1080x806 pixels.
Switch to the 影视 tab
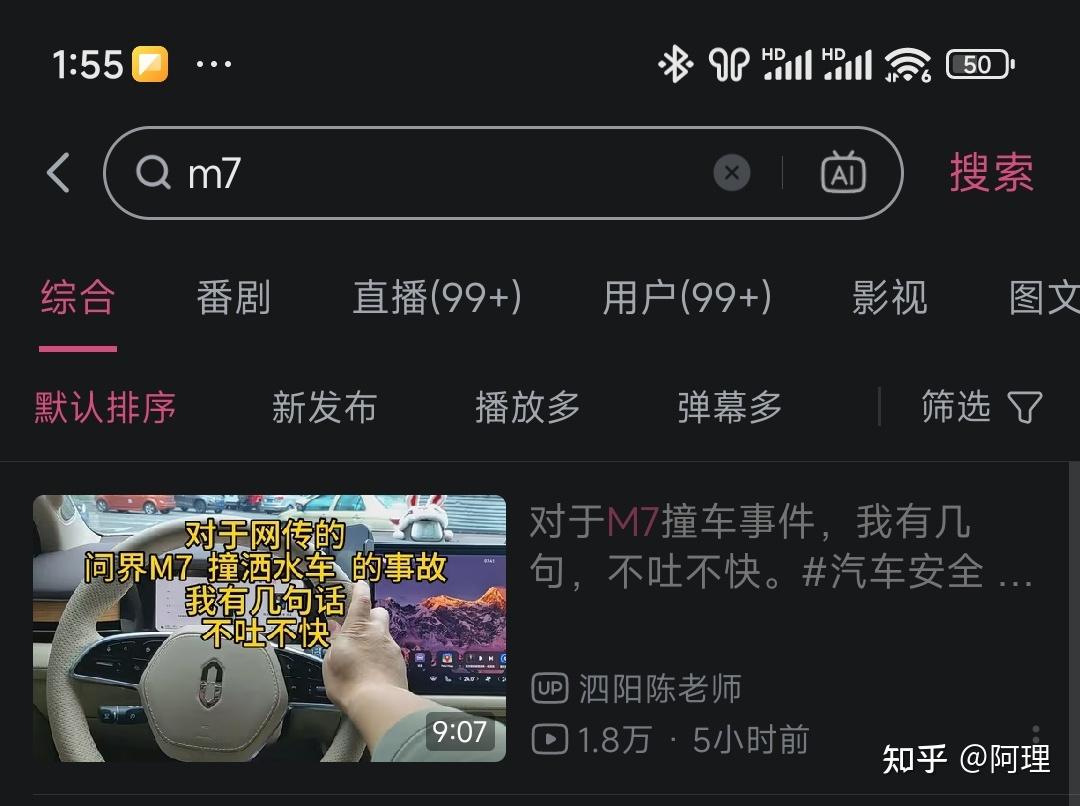890,298
